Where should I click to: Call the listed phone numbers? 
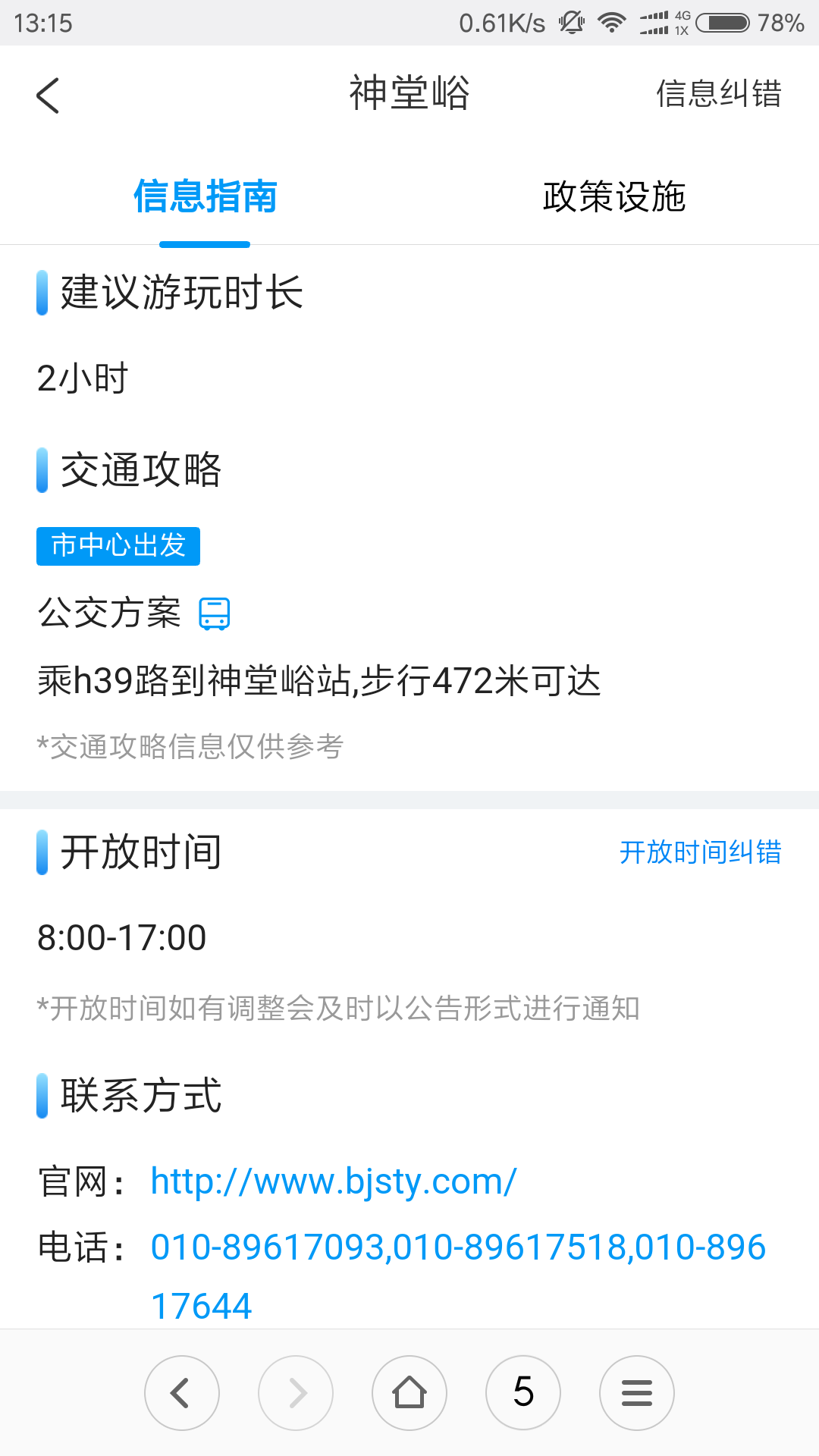tap(458, 1276)
